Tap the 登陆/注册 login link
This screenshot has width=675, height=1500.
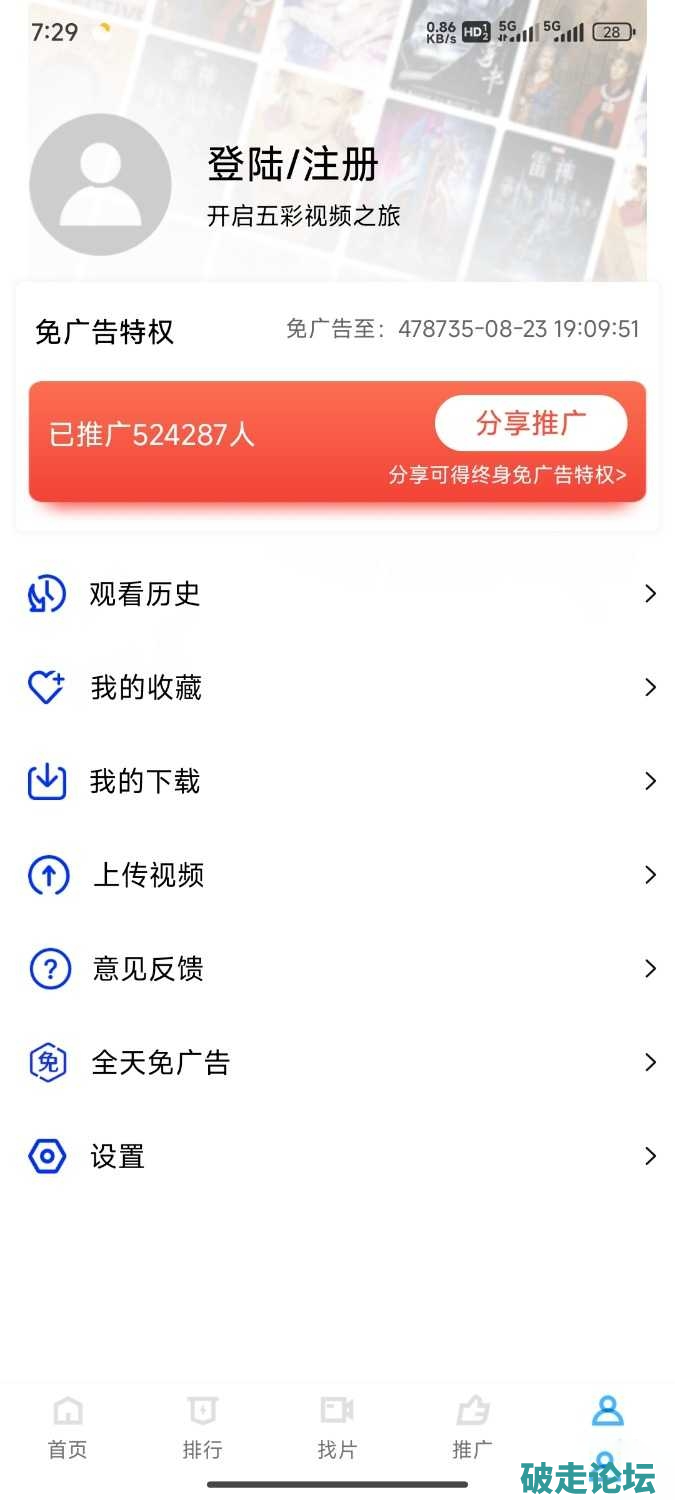(293, 166)
